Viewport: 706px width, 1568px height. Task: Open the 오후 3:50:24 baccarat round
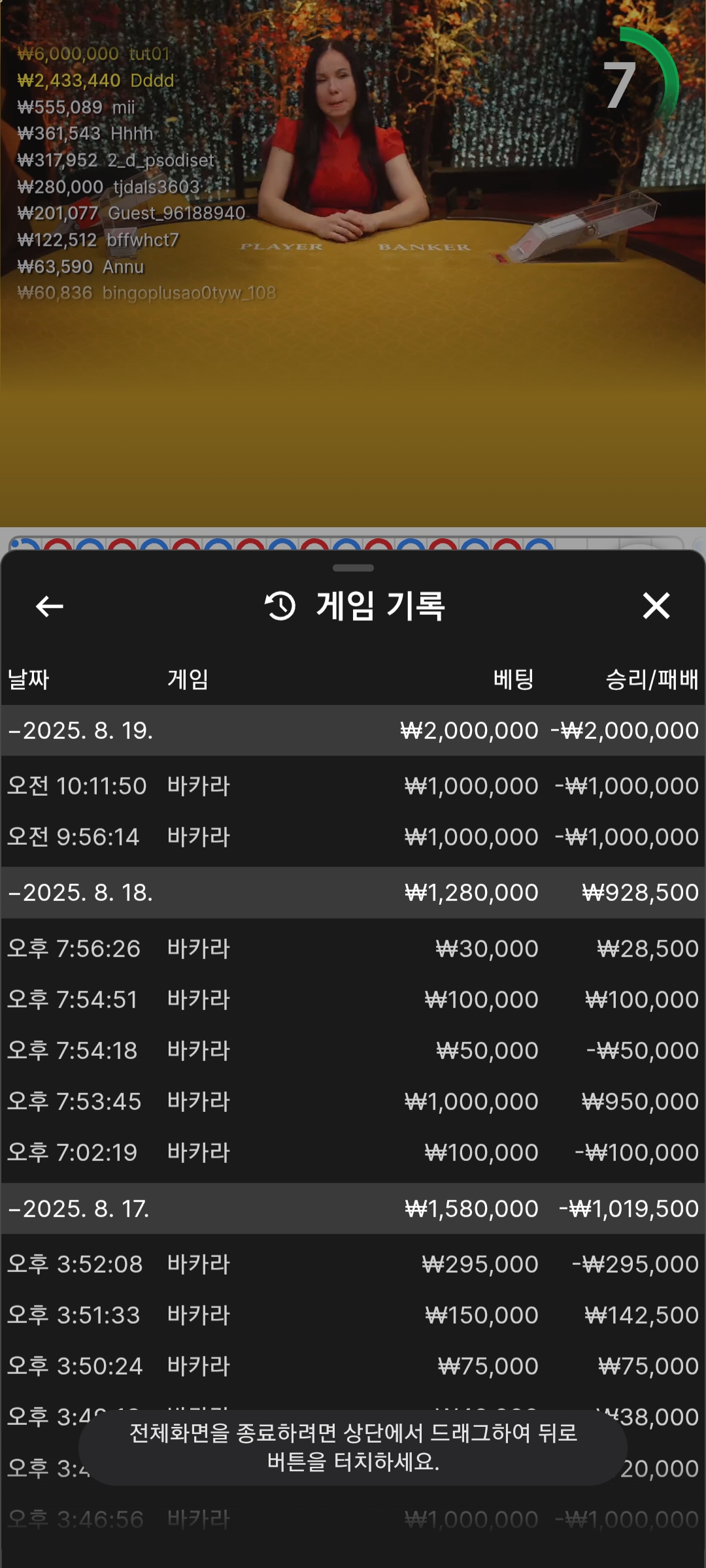coord(353,1366)
